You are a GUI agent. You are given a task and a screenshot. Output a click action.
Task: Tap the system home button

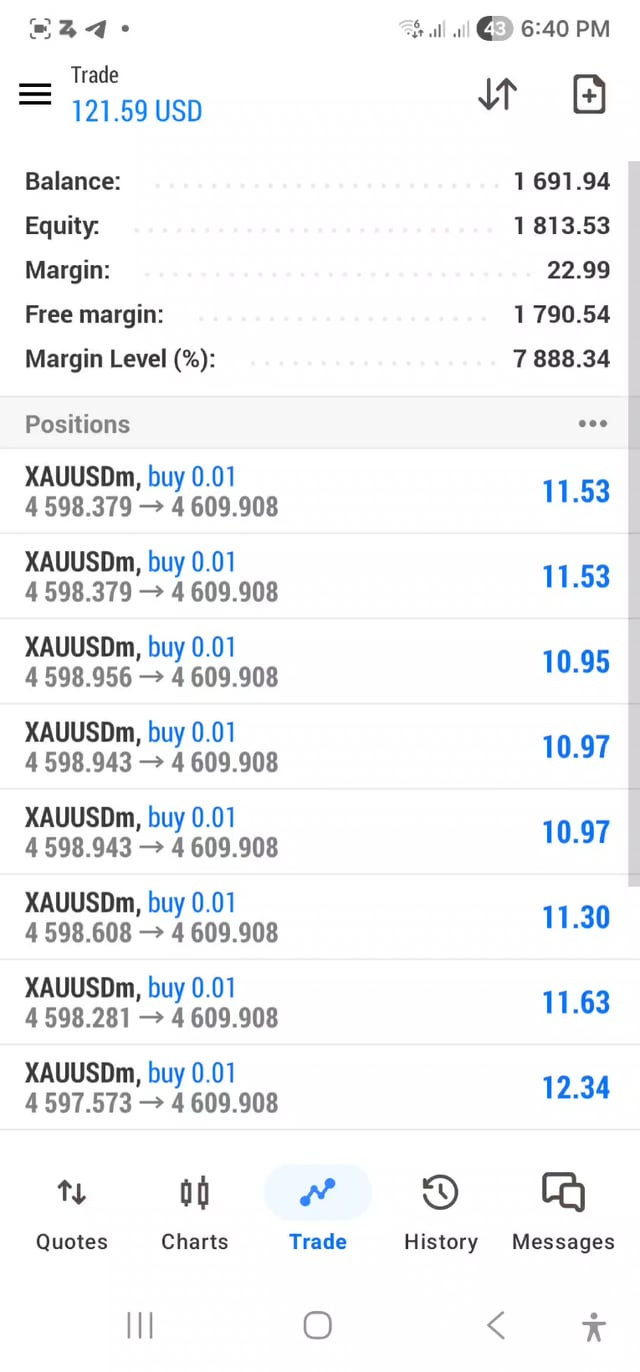pos(317,1326)
